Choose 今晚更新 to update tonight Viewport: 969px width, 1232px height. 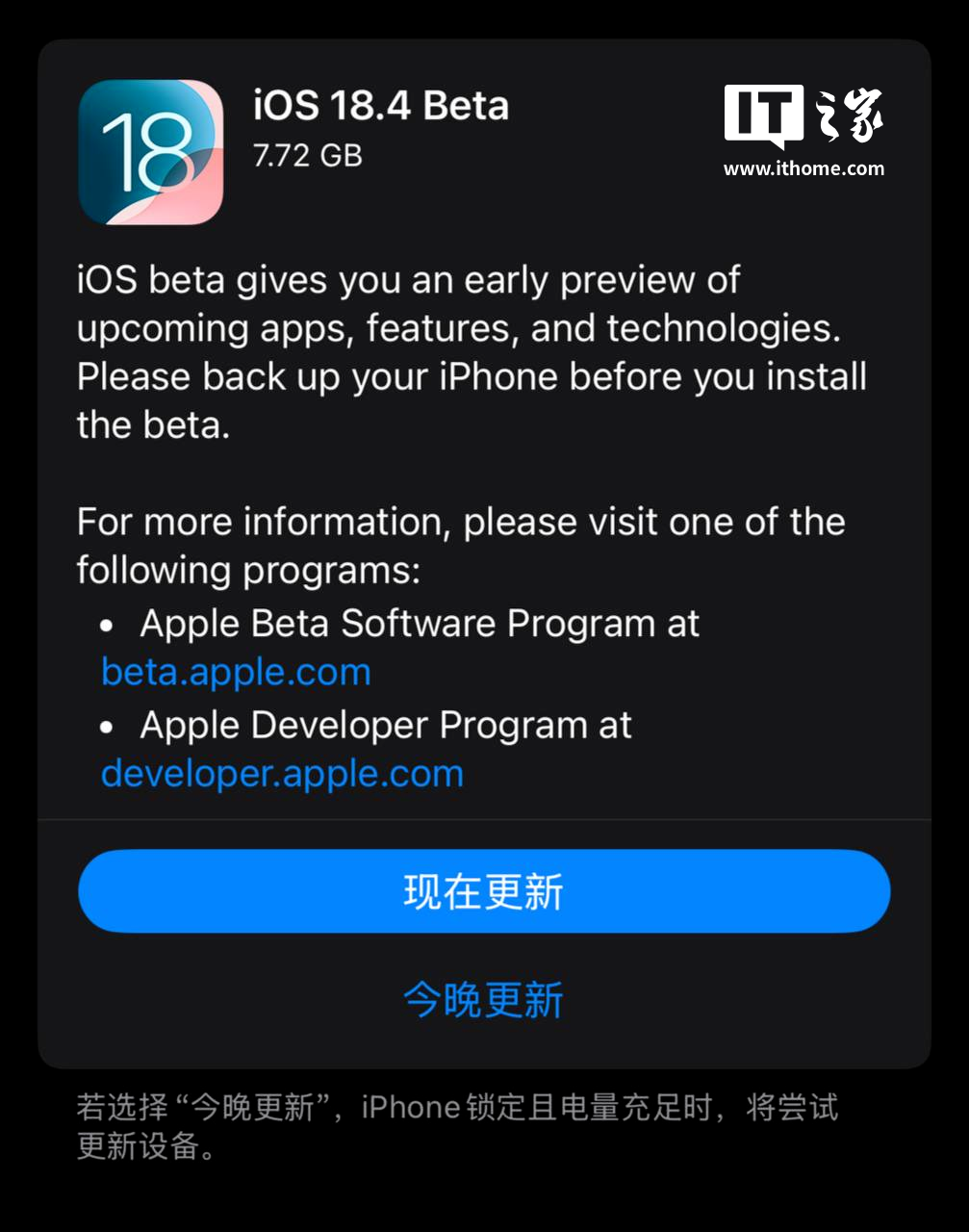click(x=484, y=1000)
